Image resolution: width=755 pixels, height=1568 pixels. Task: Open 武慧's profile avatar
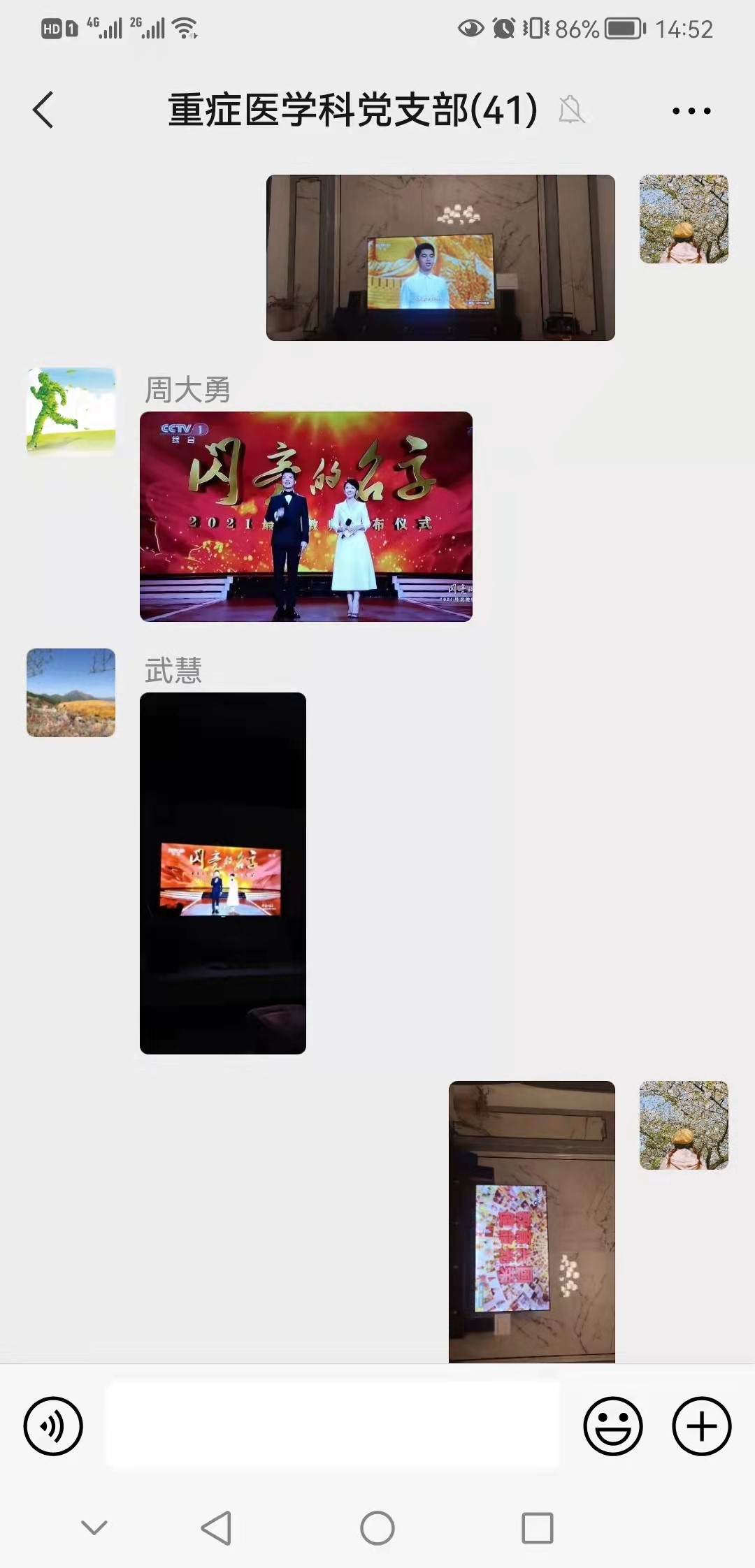click(71, 692)
